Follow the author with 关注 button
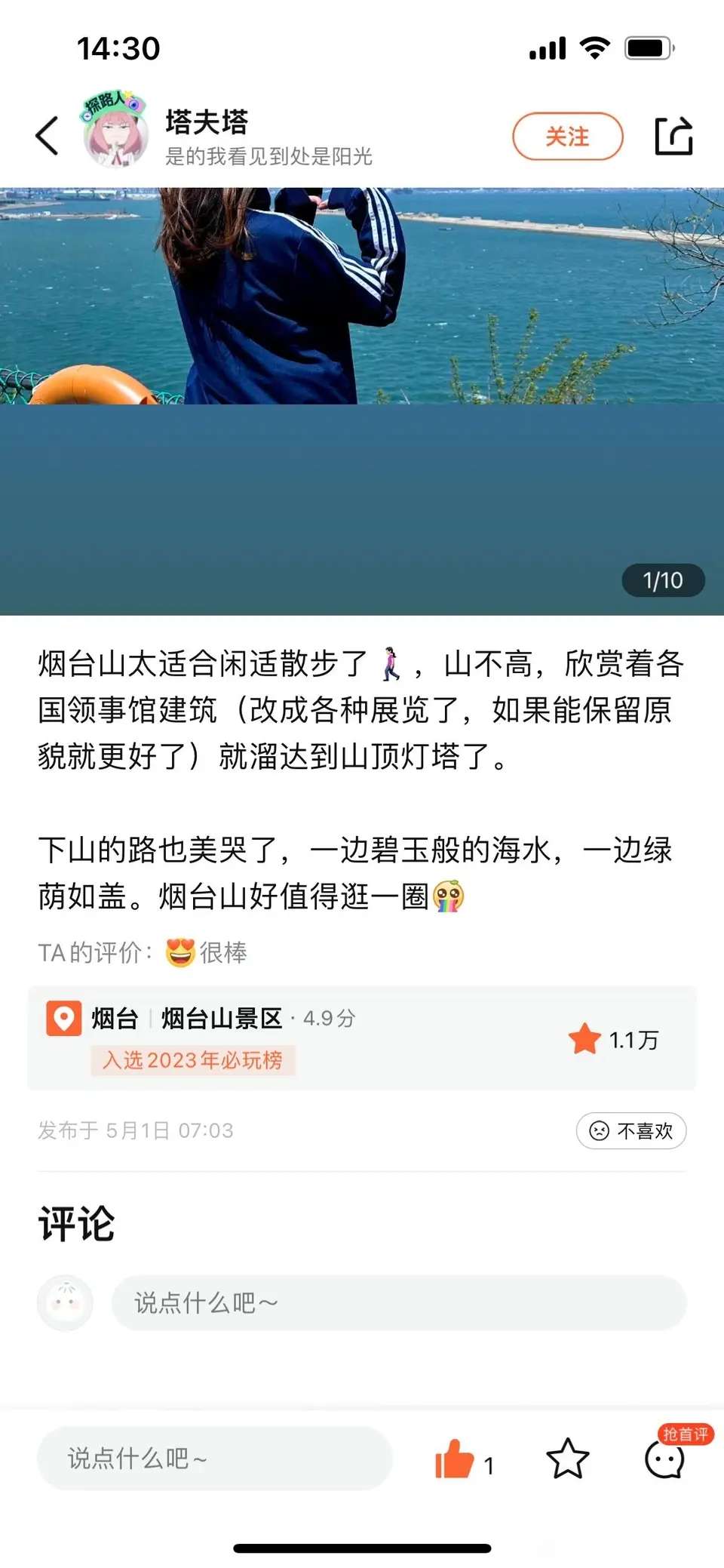The image size is (724, 1568). tap(568, 137)
